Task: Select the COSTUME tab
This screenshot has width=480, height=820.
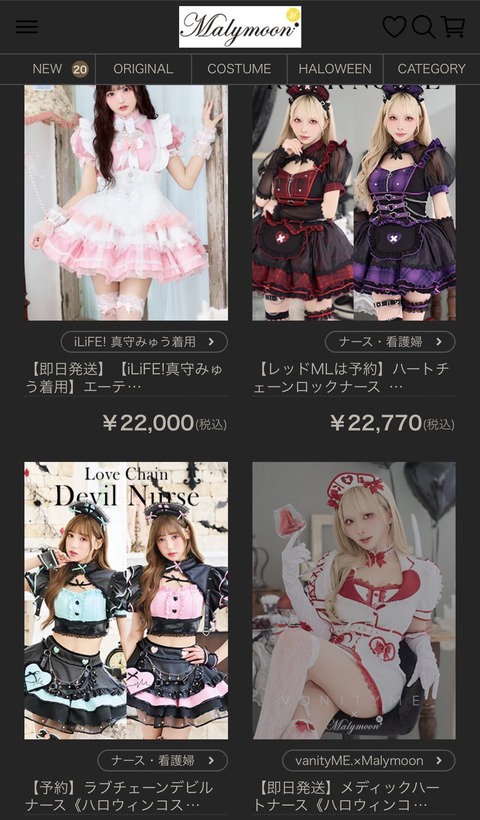Action: (x=239, y=69)
